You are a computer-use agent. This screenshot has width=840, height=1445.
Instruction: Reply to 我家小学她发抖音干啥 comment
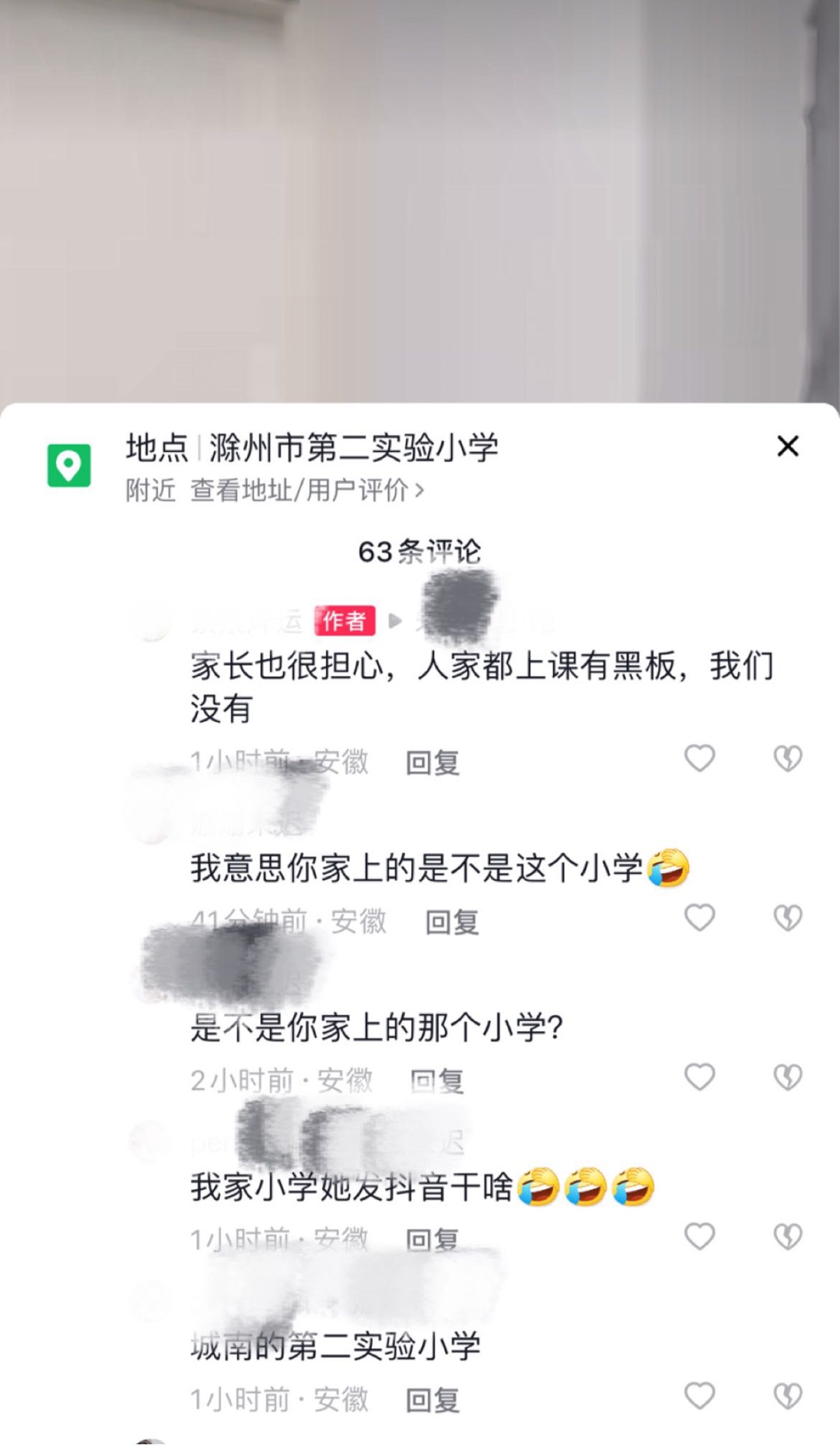point(432,1240)
